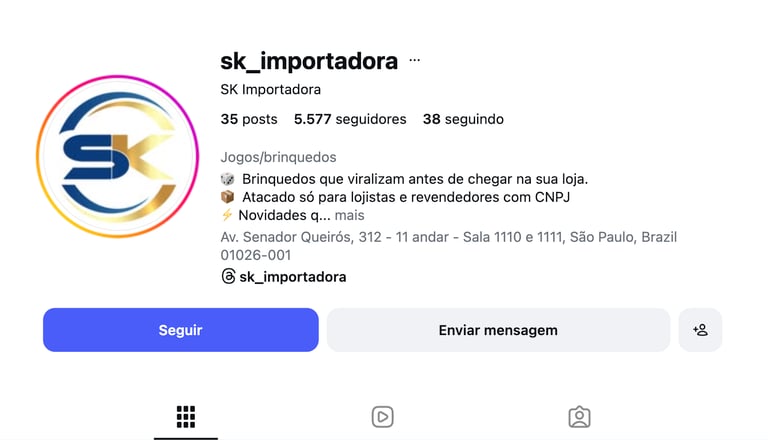768x440 pixels.
Task: Switch to the Reels tab
Action: coord(382,417)
